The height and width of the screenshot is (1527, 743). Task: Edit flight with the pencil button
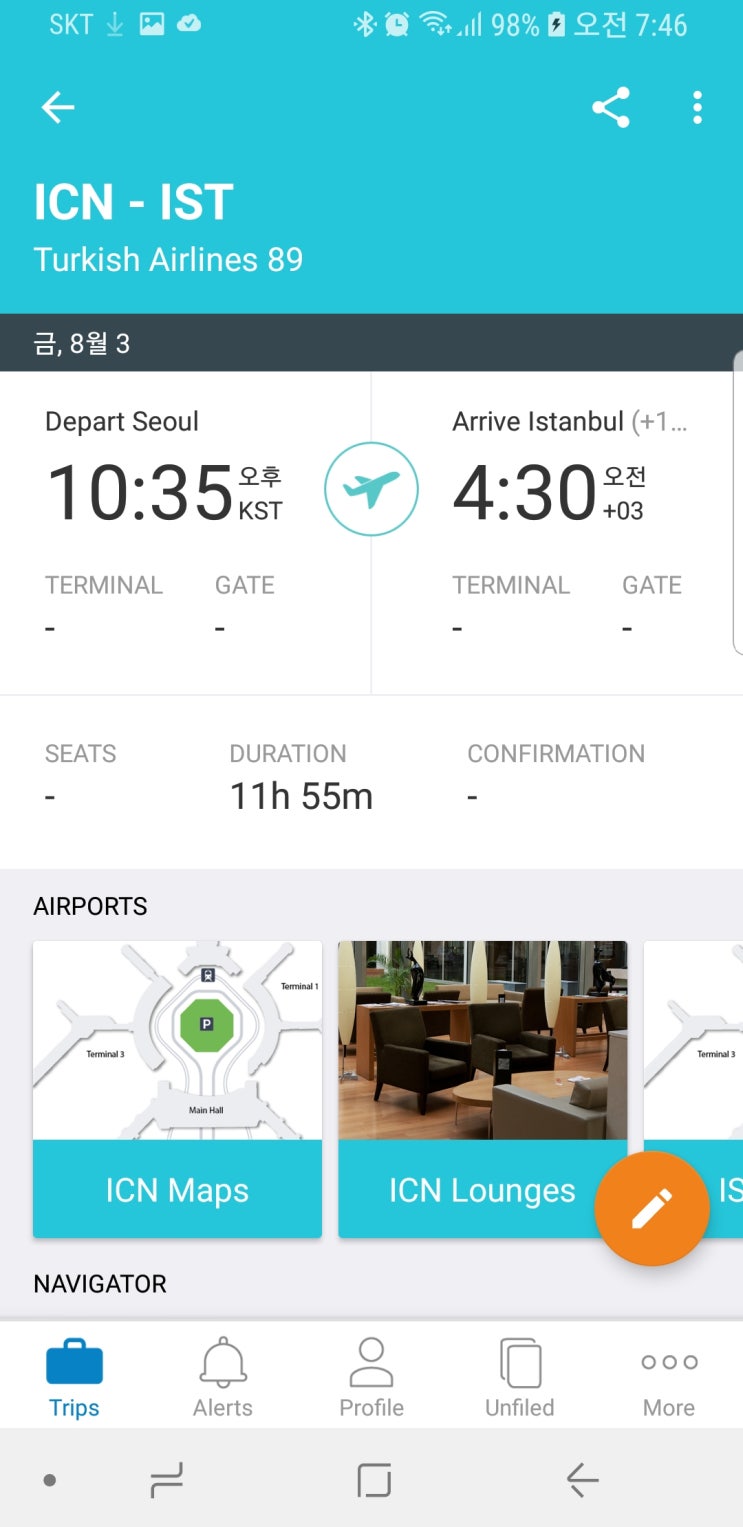(651, 1208)
